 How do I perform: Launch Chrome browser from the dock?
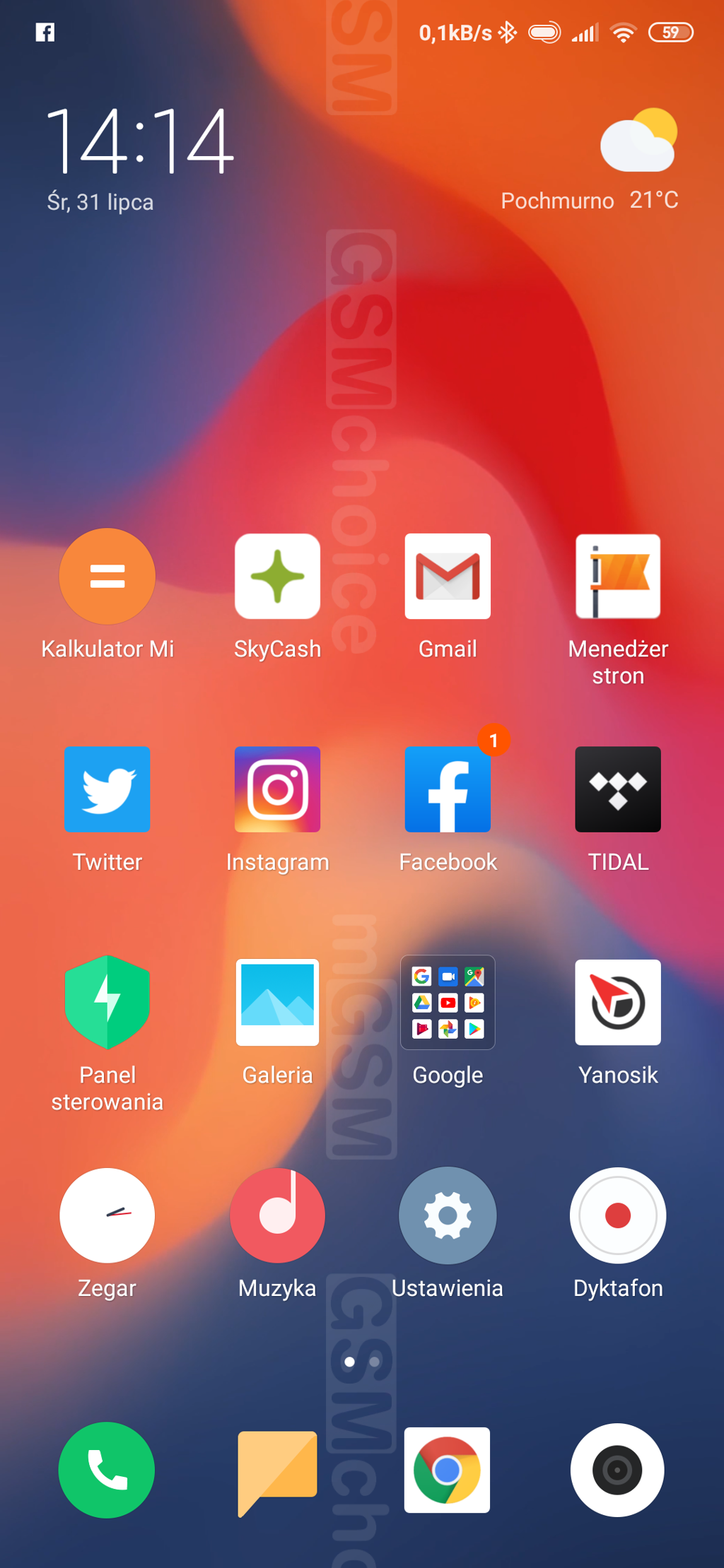pyautogui.click(x=448, y=1470)
